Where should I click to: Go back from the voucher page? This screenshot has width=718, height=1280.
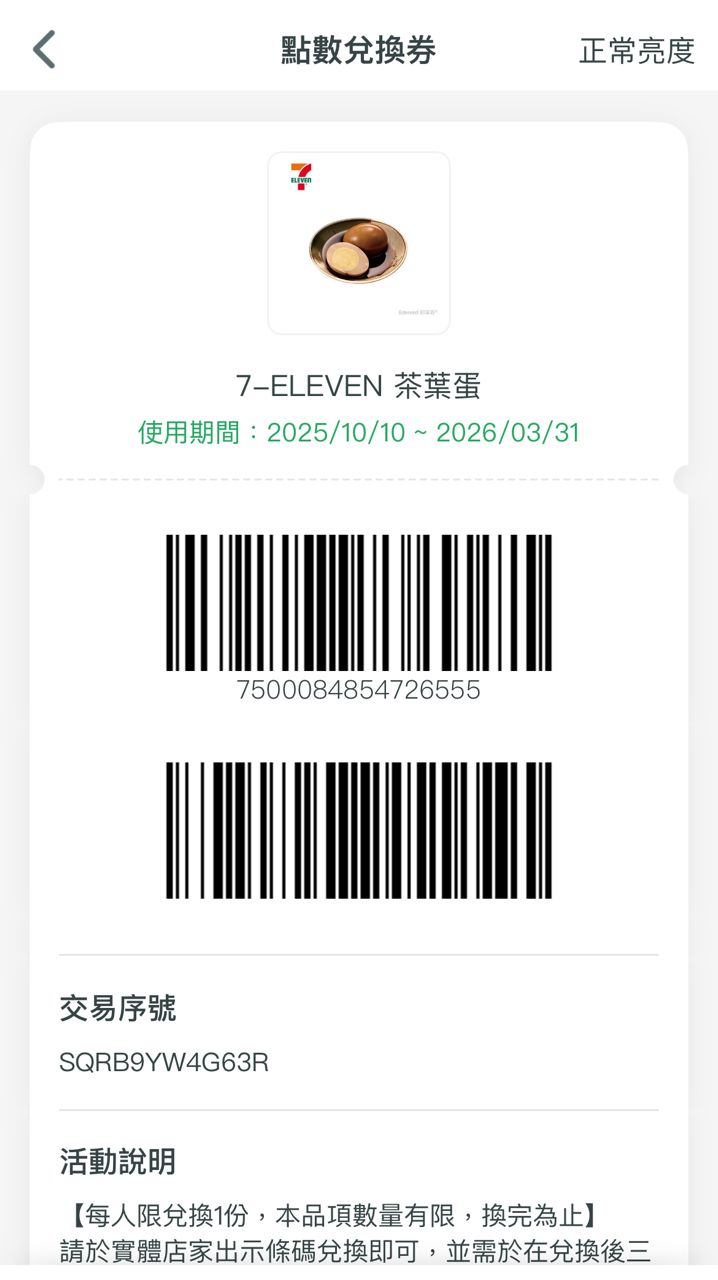point(45,49)
